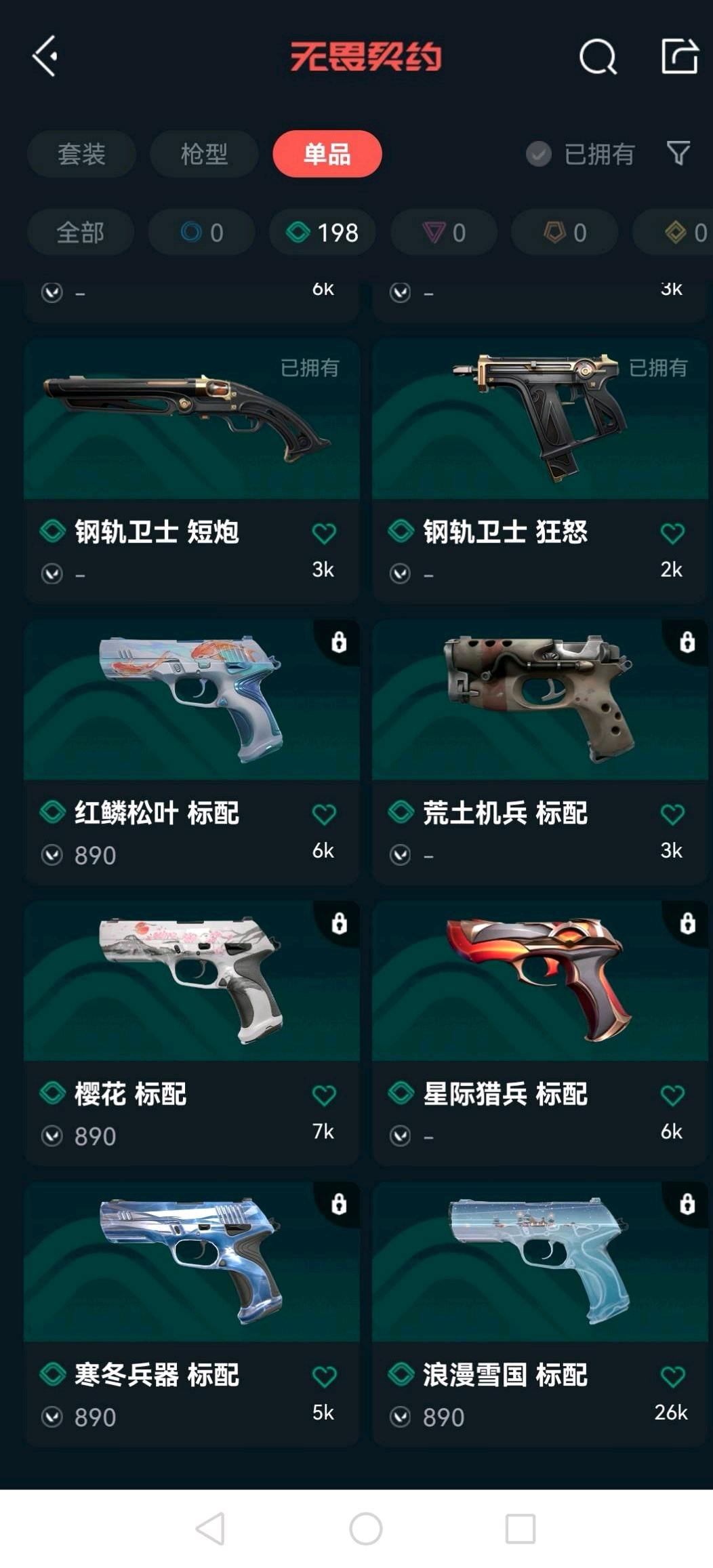Screen dimensions: 713x1568
Task: Tap the system home button
Action: coord(365,1529)
